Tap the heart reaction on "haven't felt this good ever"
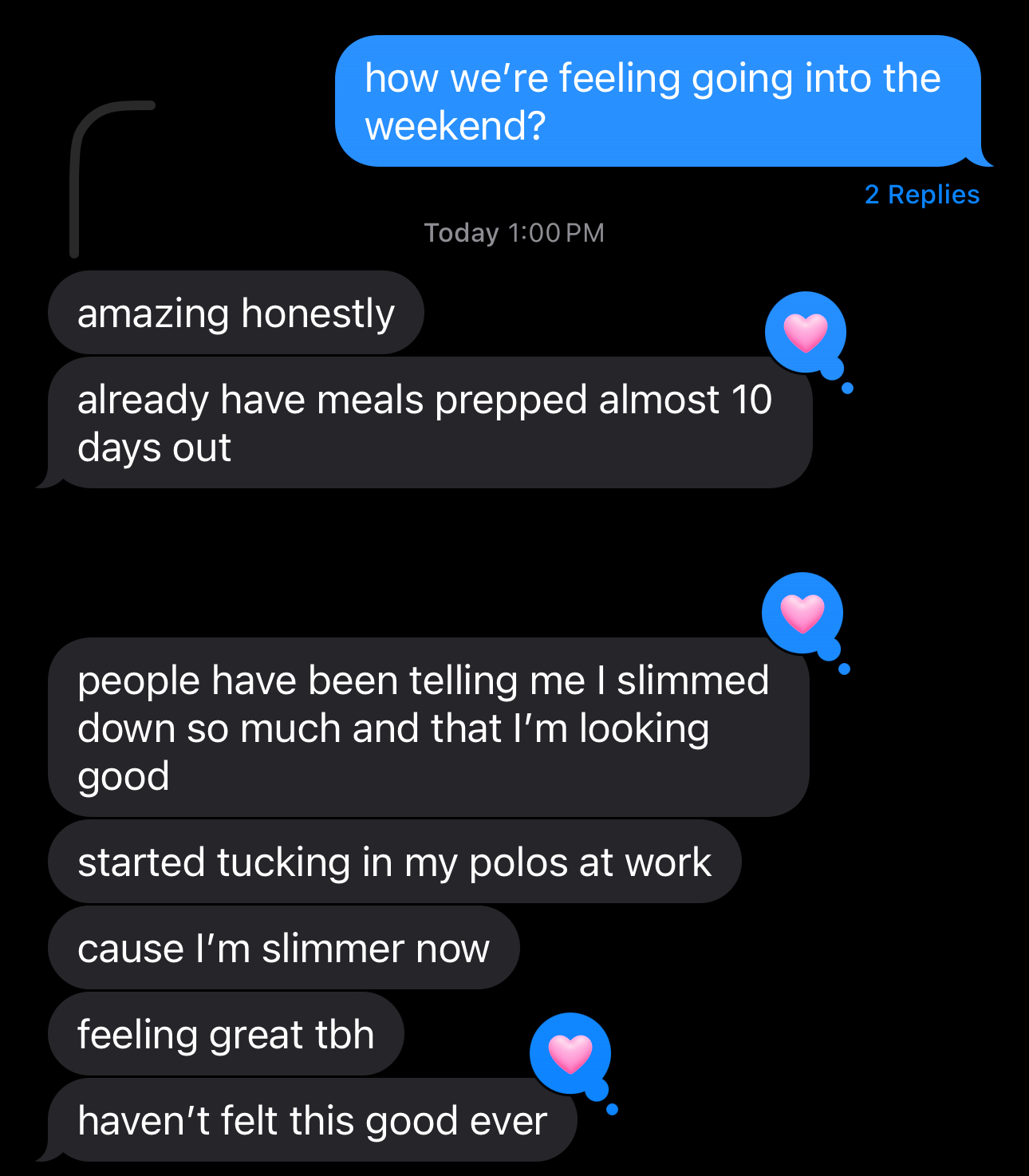 (570, 1053)
